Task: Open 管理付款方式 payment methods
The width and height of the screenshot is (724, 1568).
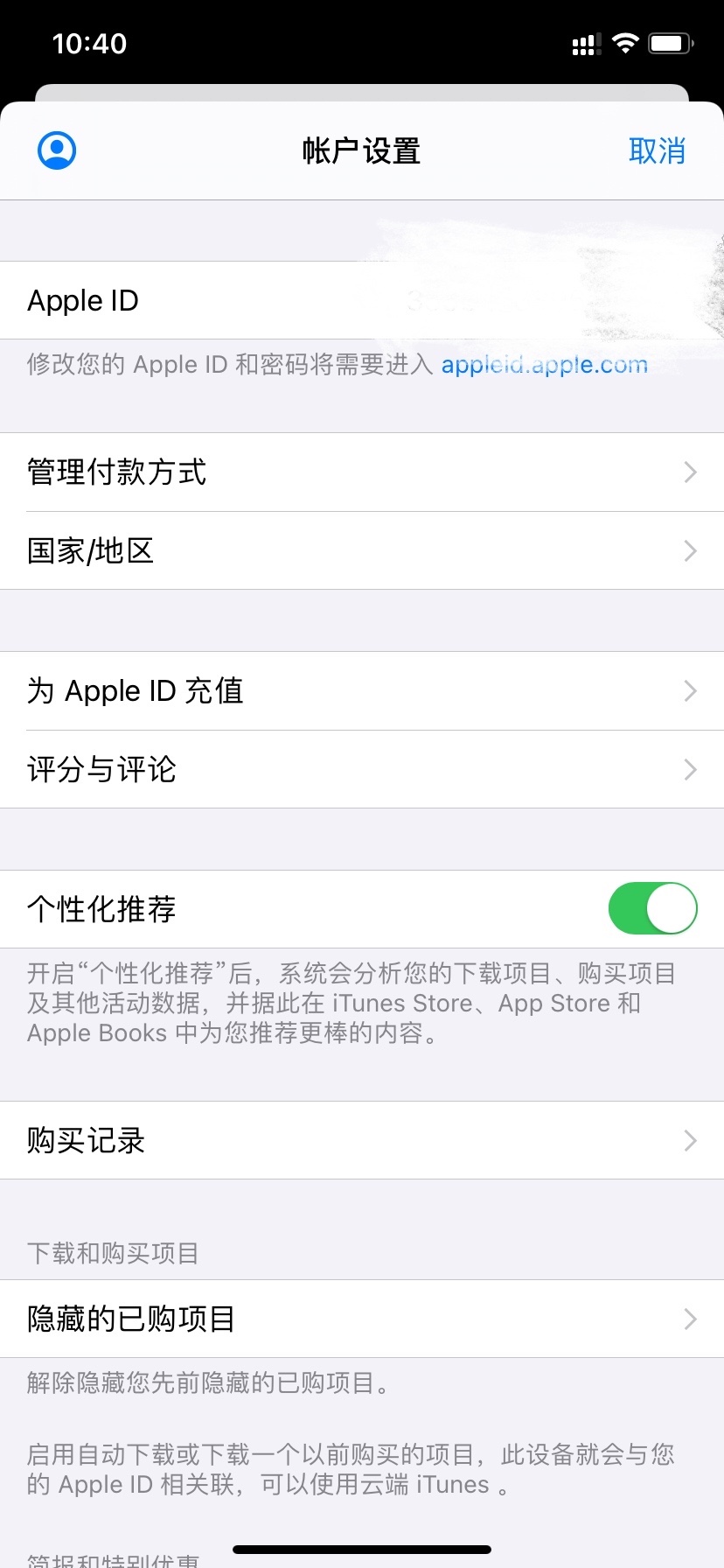Action: click(x=362, y=472)
